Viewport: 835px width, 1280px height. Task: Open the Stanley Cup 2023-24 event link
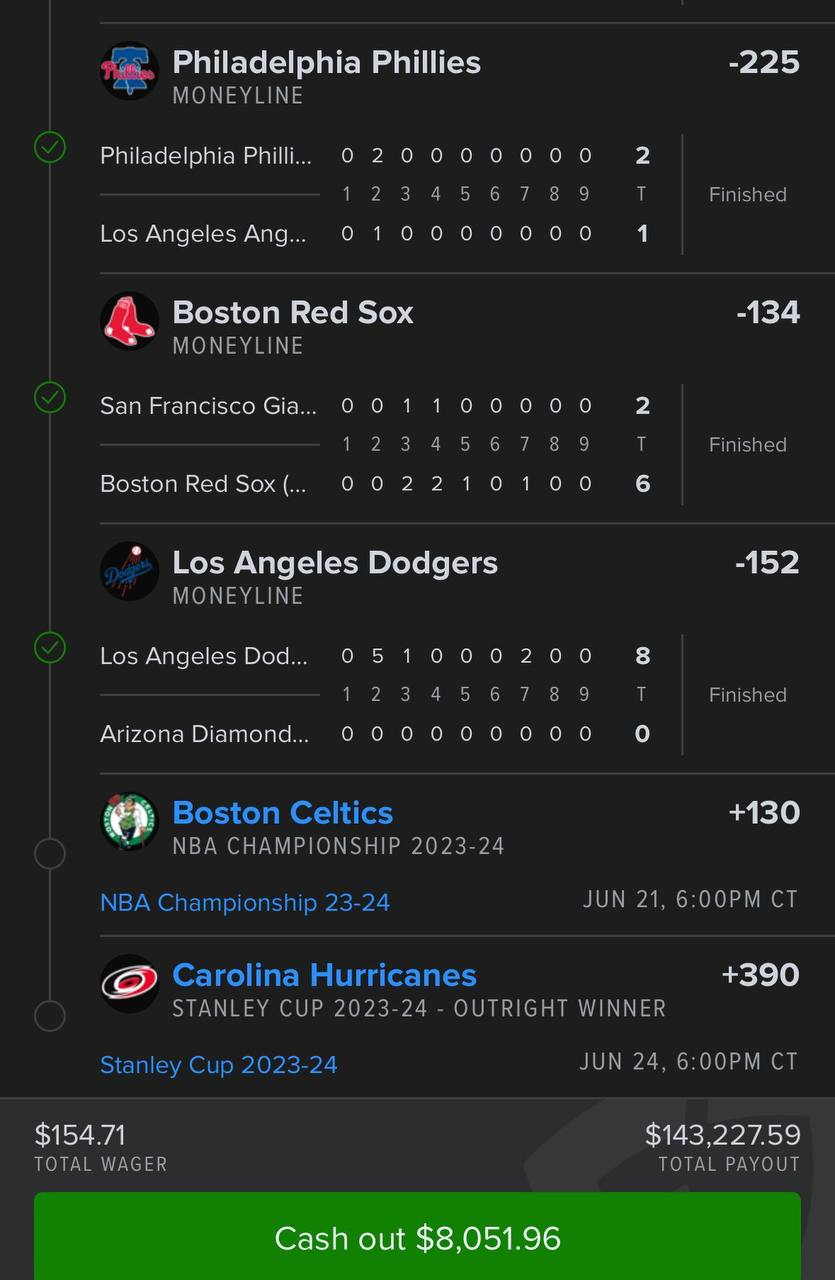(219, 1065)
